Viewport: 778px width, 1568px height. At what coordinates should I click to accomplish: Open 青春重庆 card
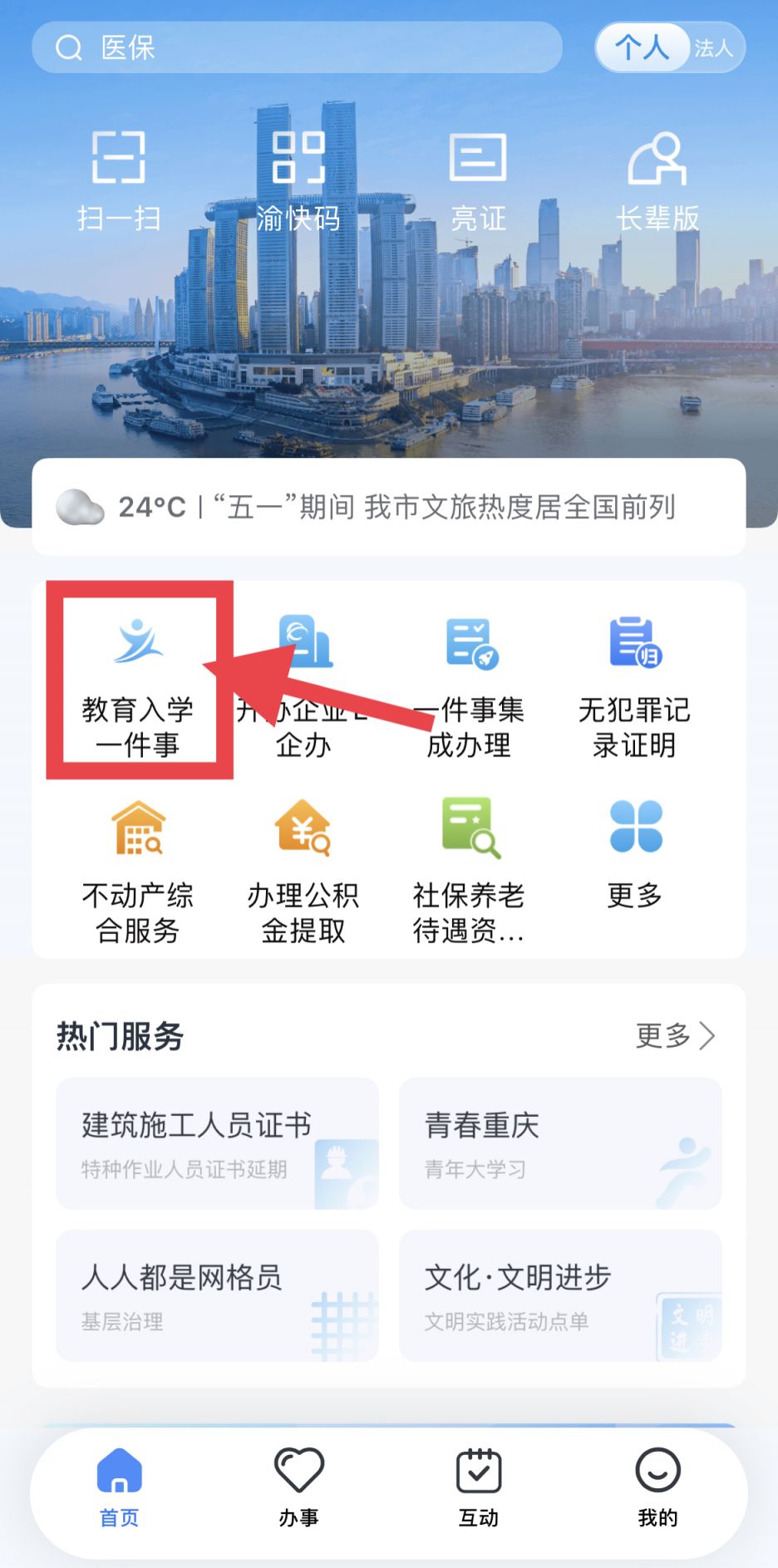pyautogui.click(x=560, y=1143)
